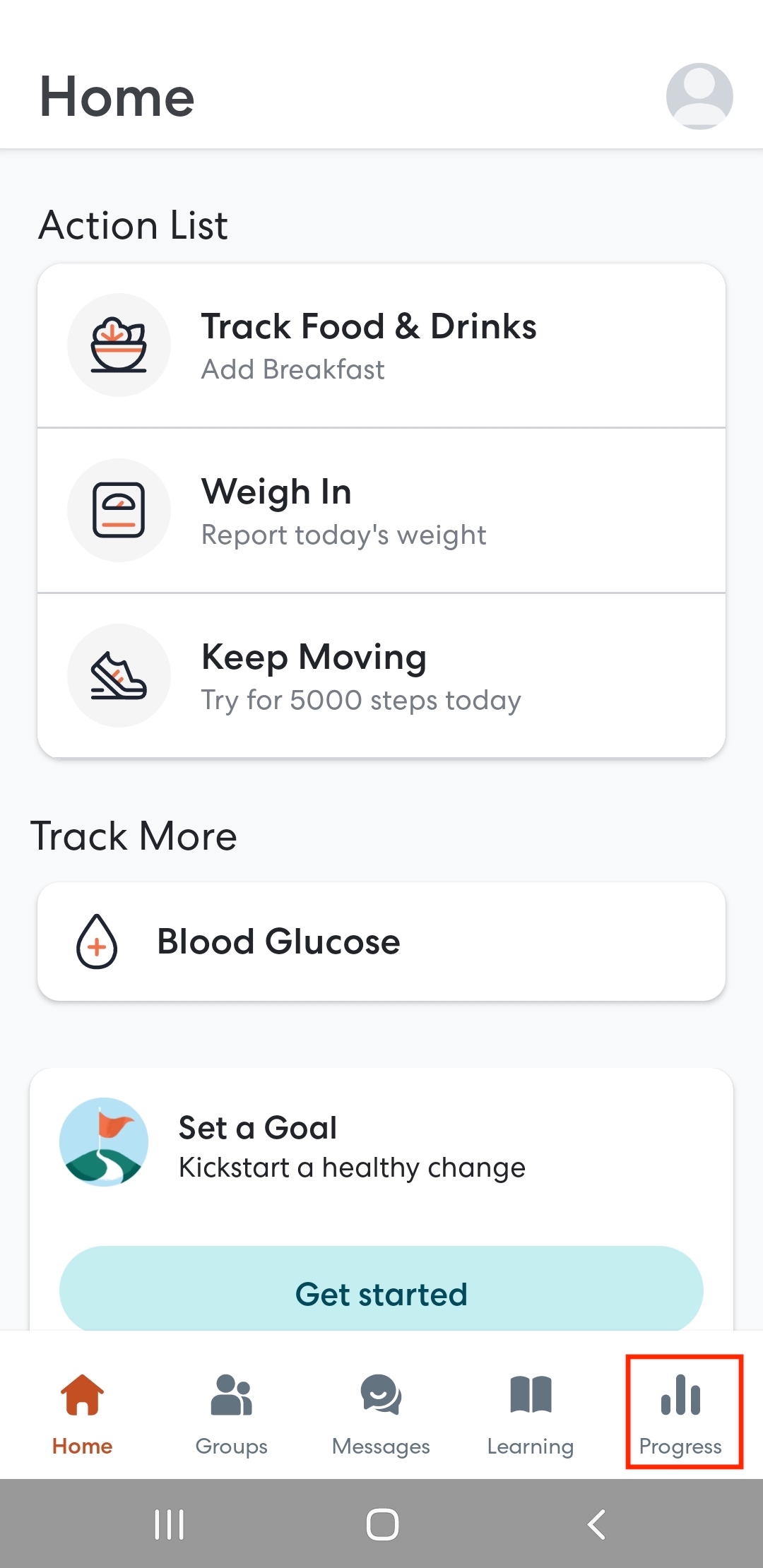Click the Keep Moving shoe icon
The height and width of the screenshot is (1568, 763).
119,675
